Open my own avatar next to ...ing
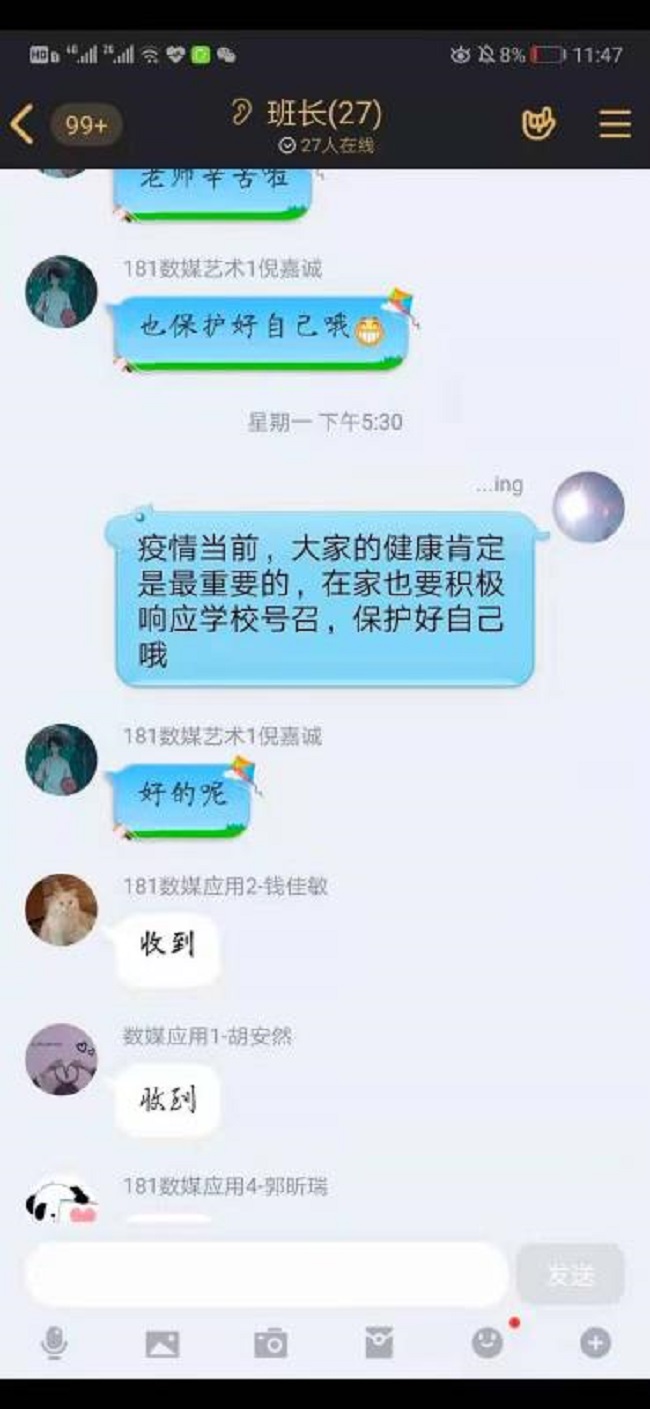The image size is (650, 1409). coord(588,508)
